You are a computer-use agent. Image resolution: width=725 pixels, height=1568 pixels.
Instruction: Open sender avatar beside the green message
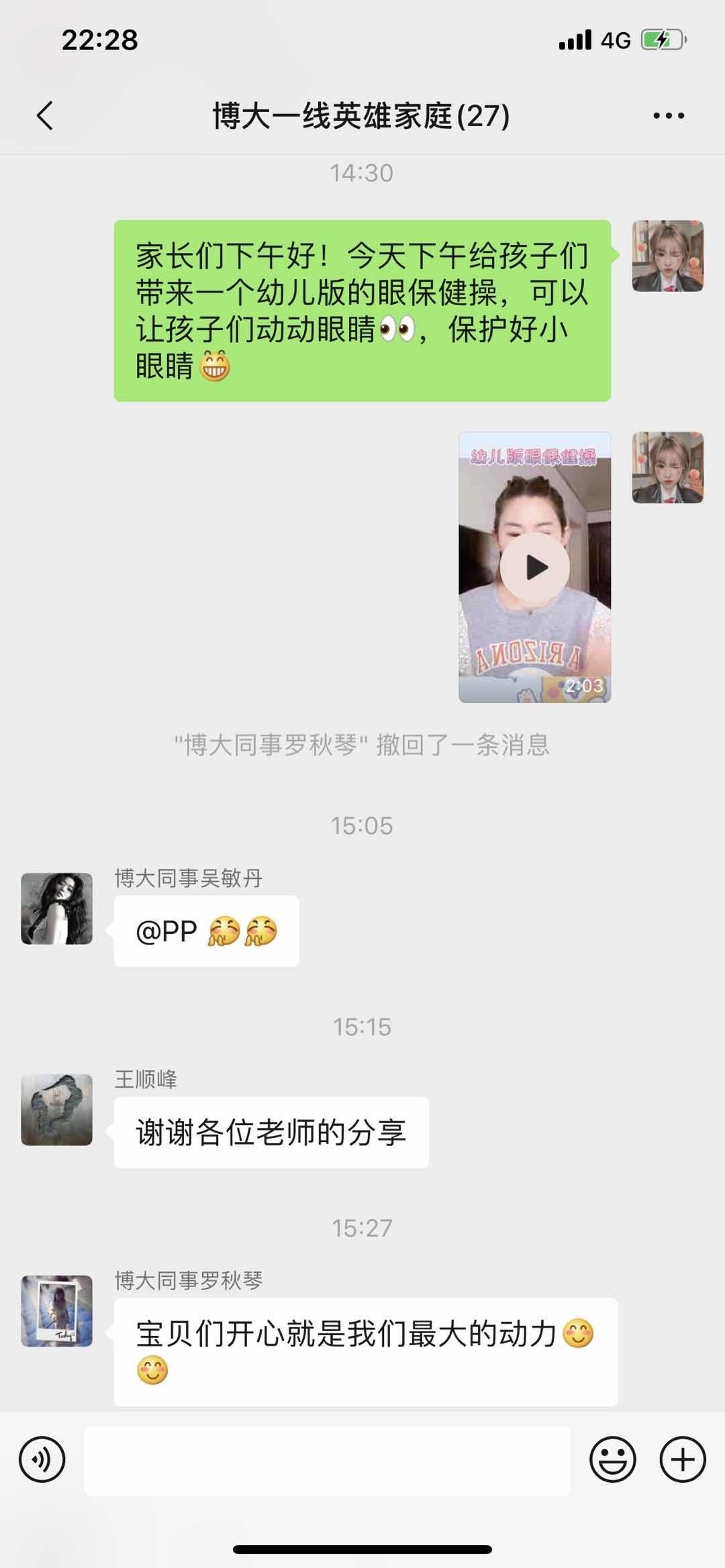pos(668,256)
